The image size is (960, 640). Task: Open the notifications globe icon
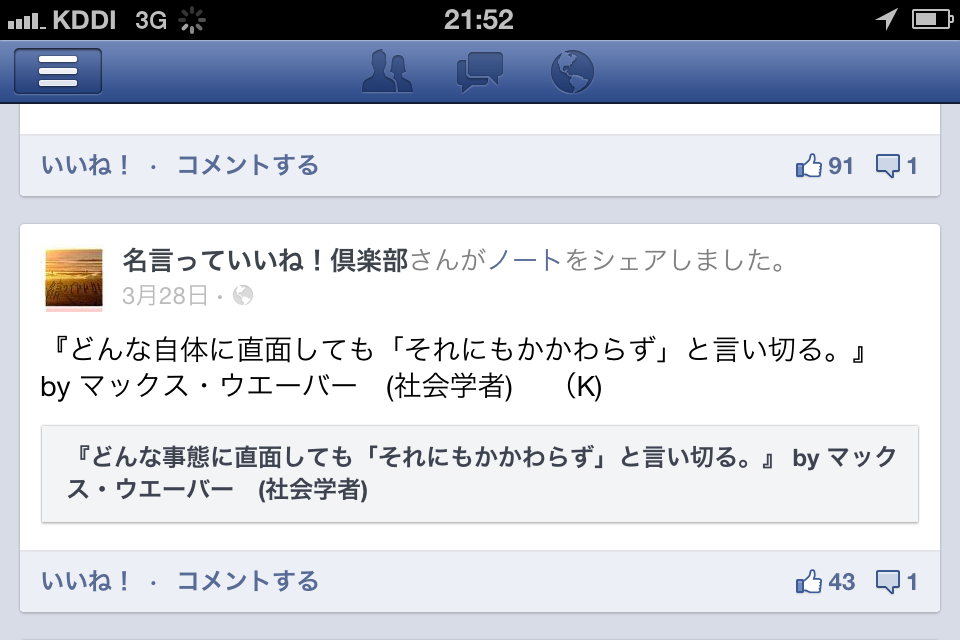pos(572,72)
